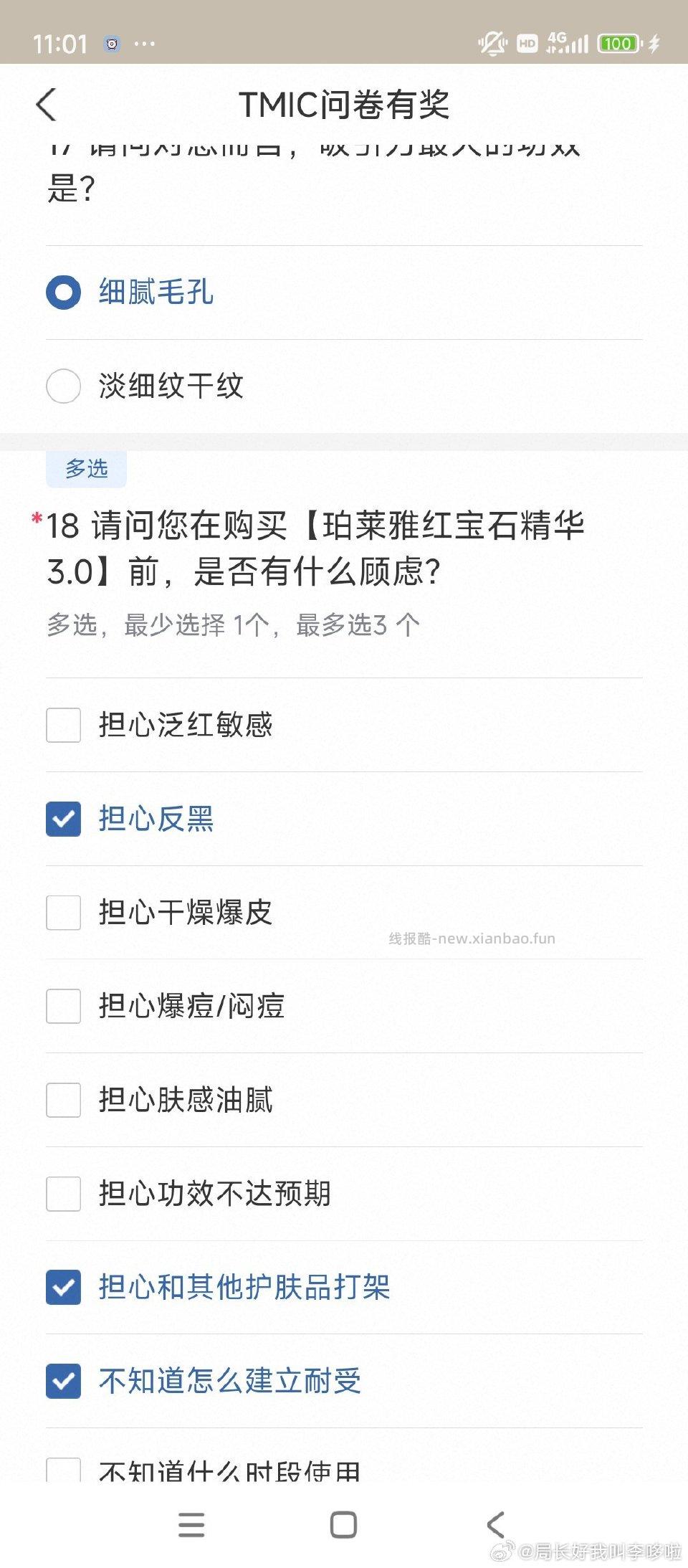688x1568 pixels.
Task: Tap the back arrow beside TMIC问卷有奖
Action: [x=46, y=104]
